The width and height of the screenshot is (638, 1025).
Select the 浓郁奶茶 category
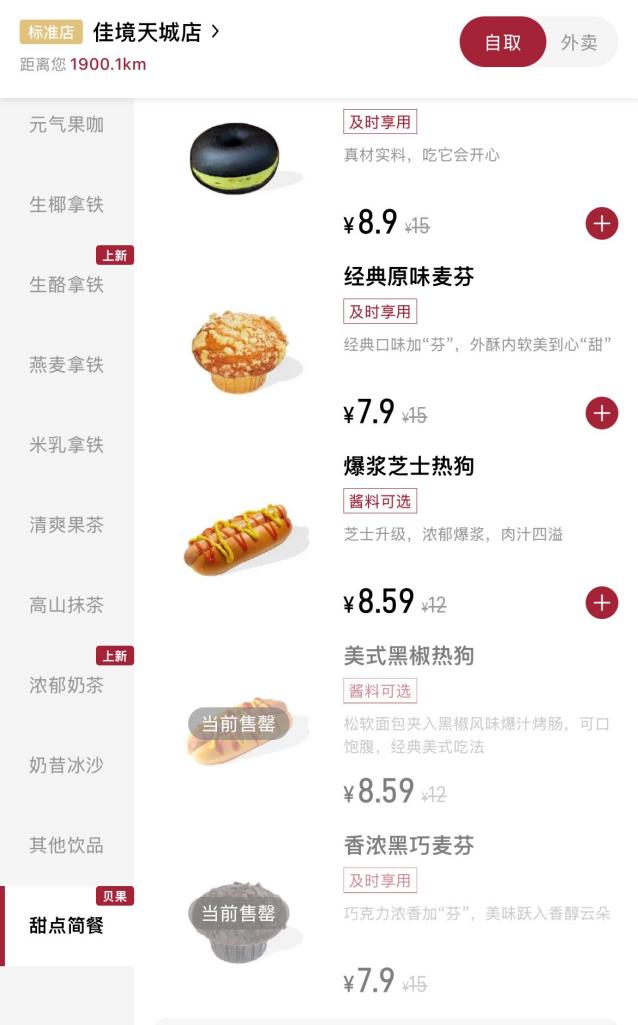pyautogui.click(x=66, y=685)
